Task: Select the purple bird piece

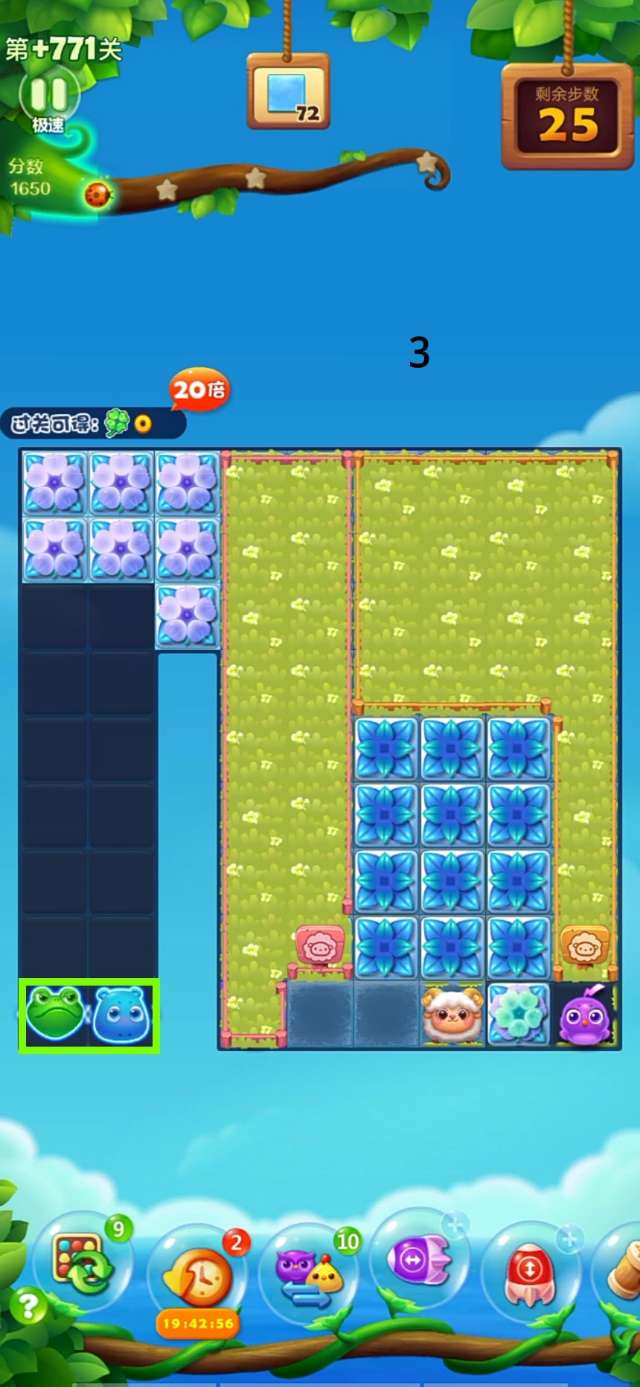Action: point(585,1014)
